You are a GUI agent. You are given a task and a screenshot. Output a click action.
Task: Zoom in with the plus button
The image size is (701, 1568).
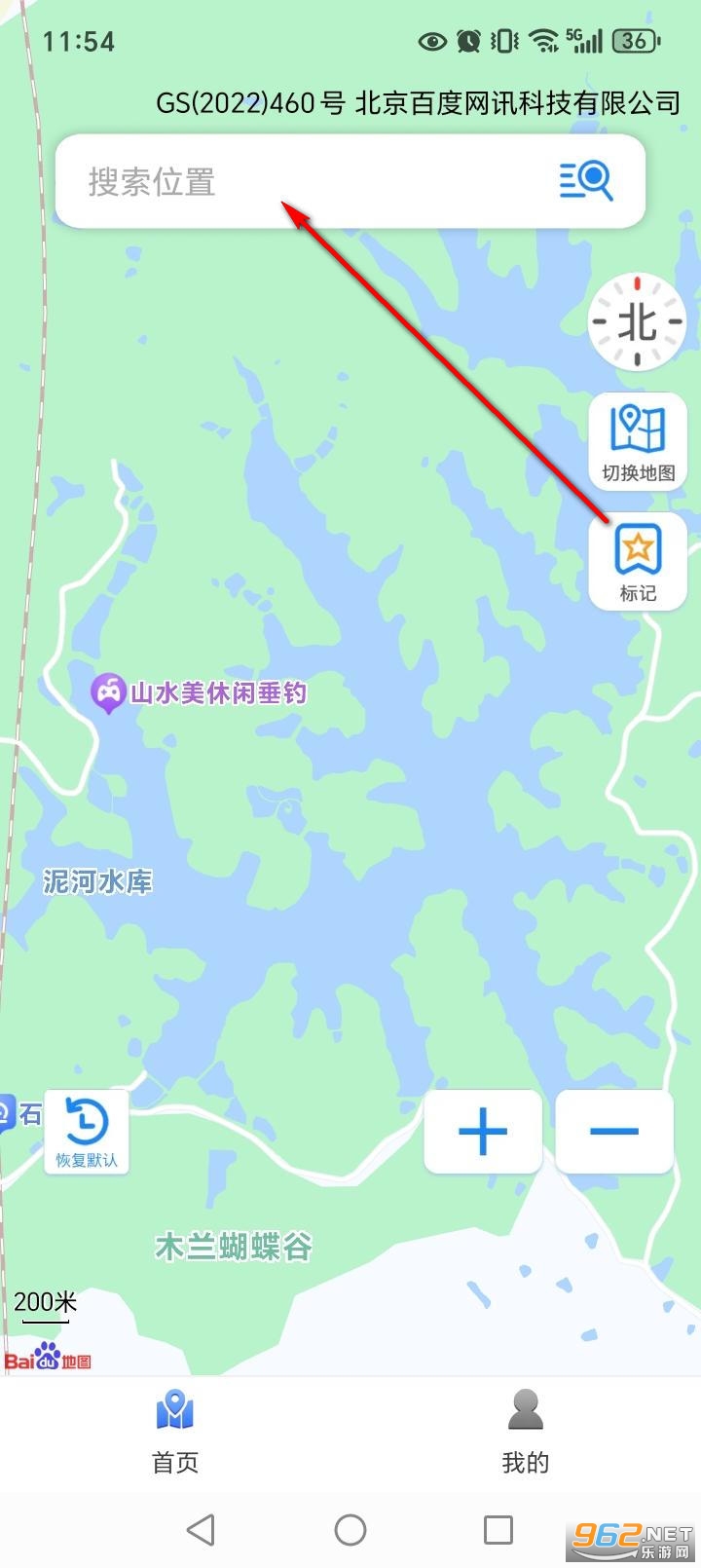tap(483, 1132)
